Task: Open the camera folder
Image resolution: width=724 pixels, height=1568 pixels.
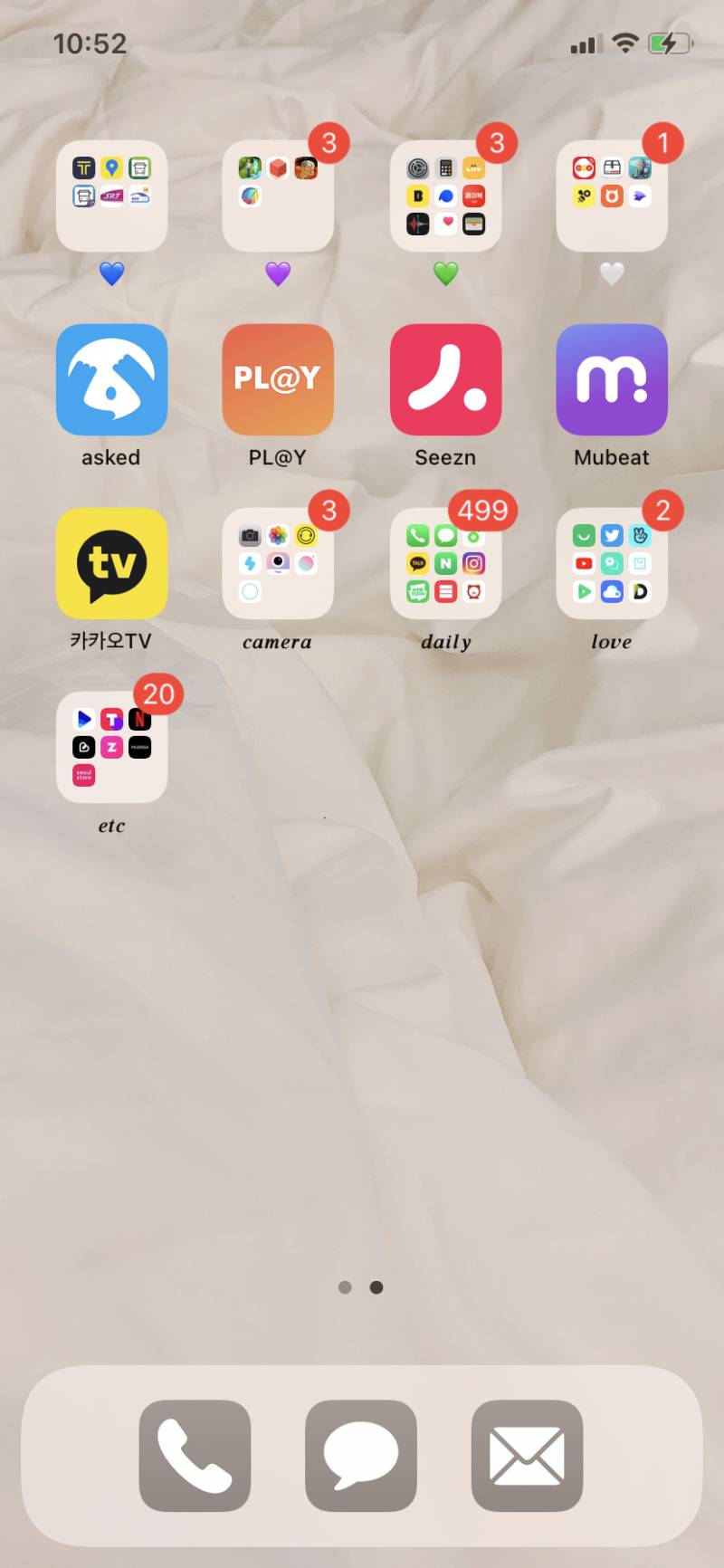Action: [x=278, y=563]
